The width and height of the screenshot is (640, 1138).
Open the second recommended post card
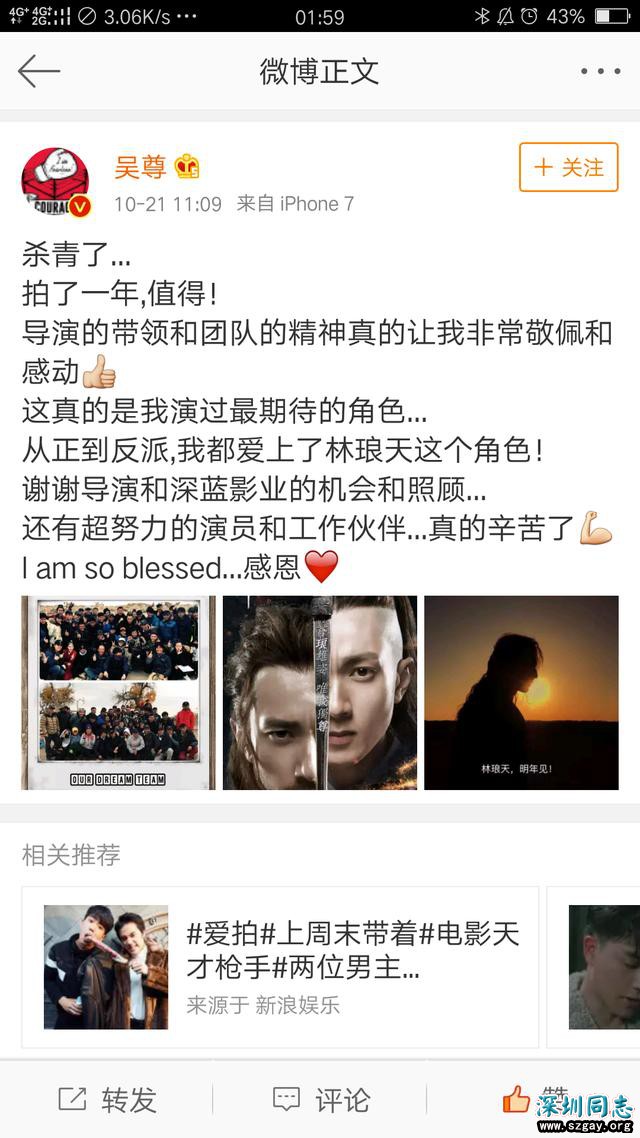603,966
